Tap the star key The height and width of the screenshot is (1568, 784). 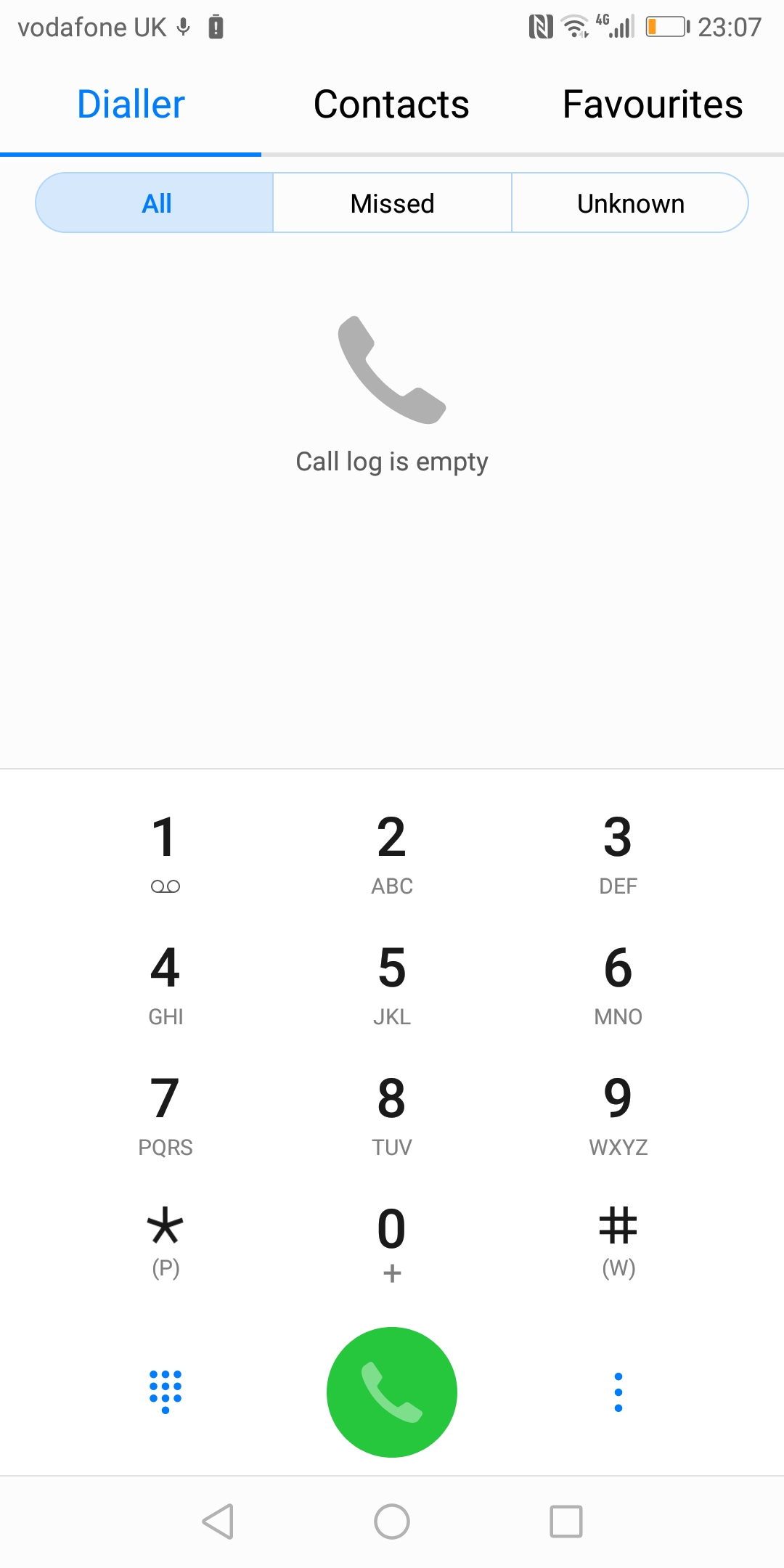pyautogui.click(x=166, y=1243)
